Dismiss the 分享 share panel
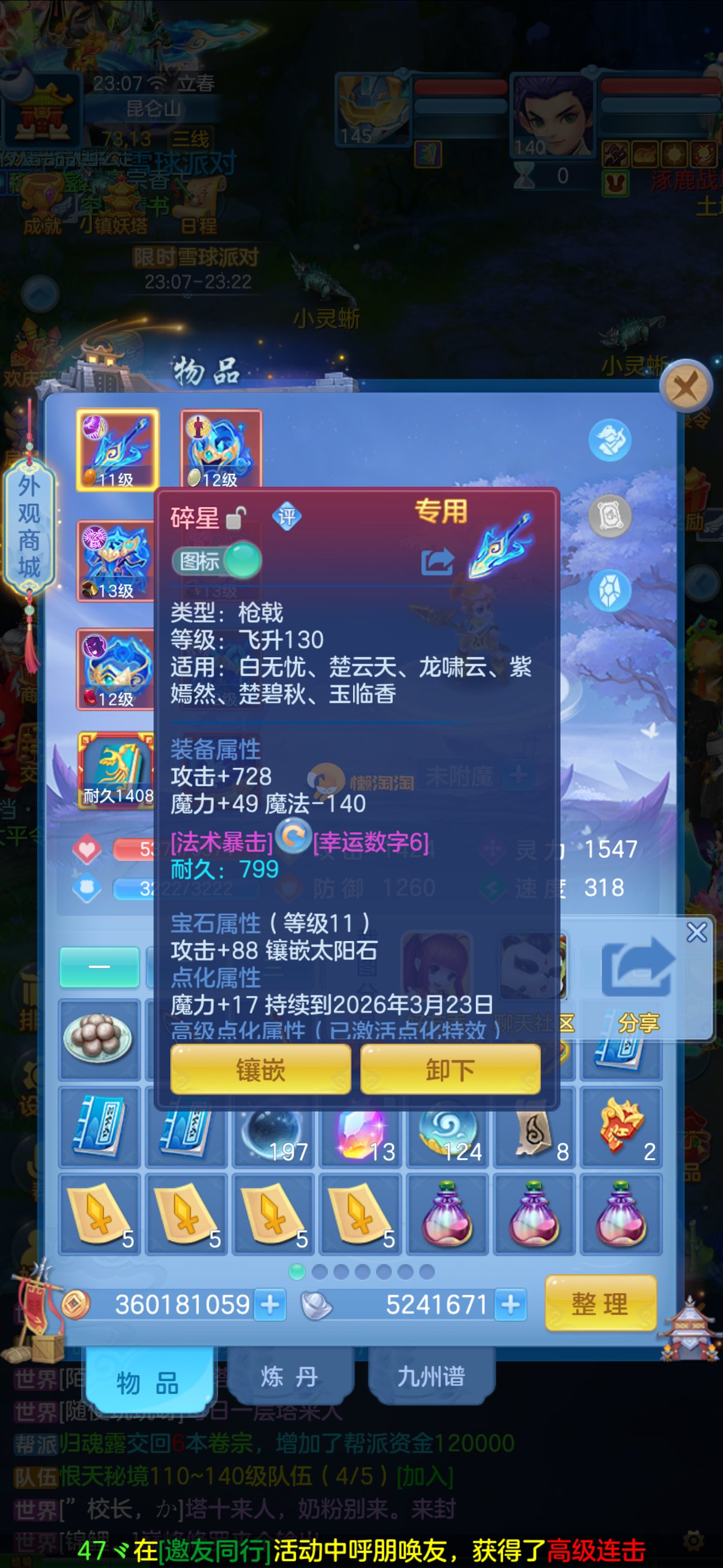The image size is (723, 1568). 696,933
